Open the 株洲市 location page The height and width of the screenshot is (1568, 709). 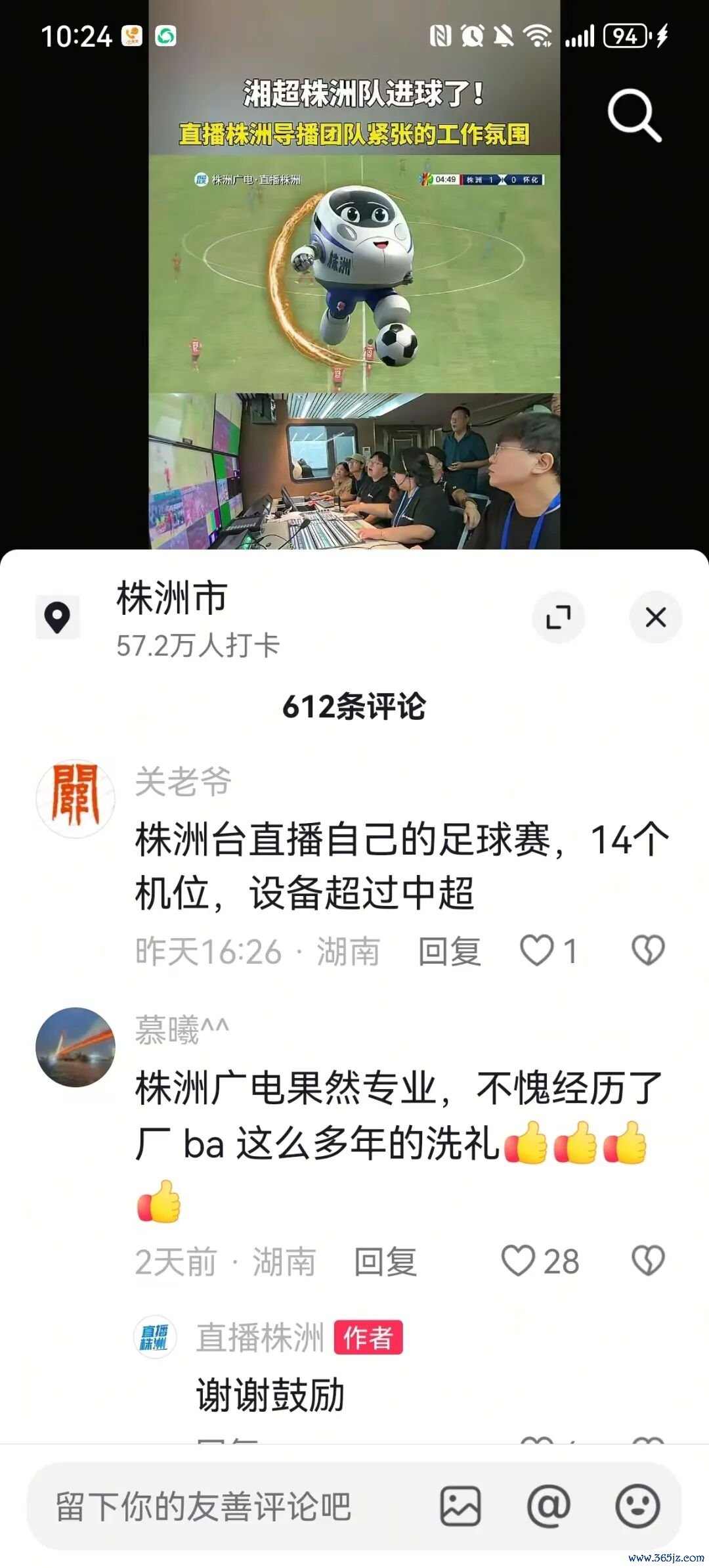[172, 598]
